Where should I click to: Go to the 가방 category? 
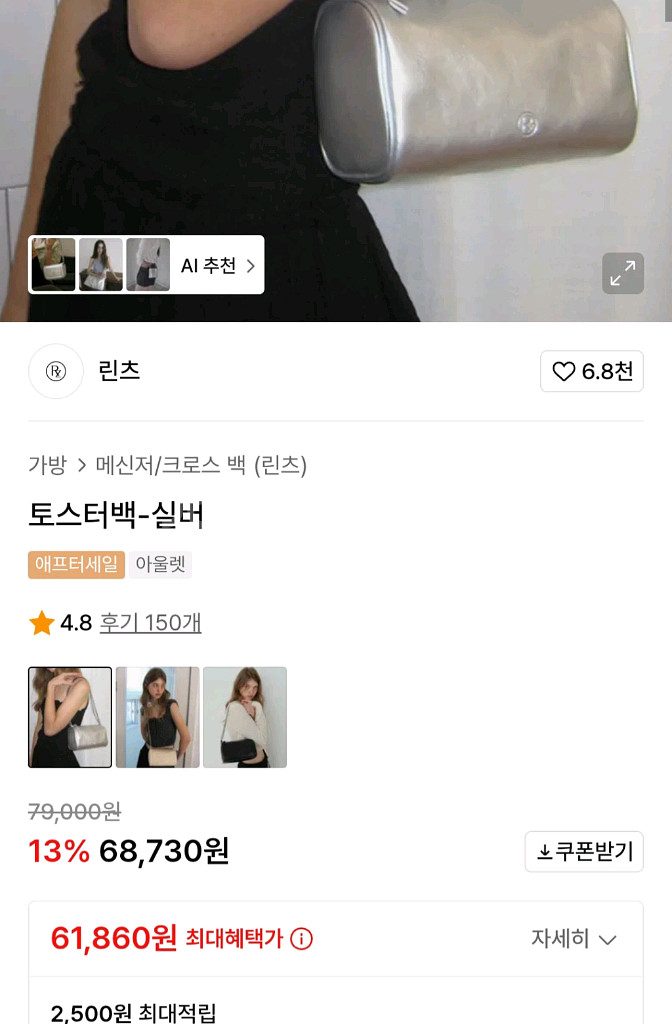(x=47, y=465)
